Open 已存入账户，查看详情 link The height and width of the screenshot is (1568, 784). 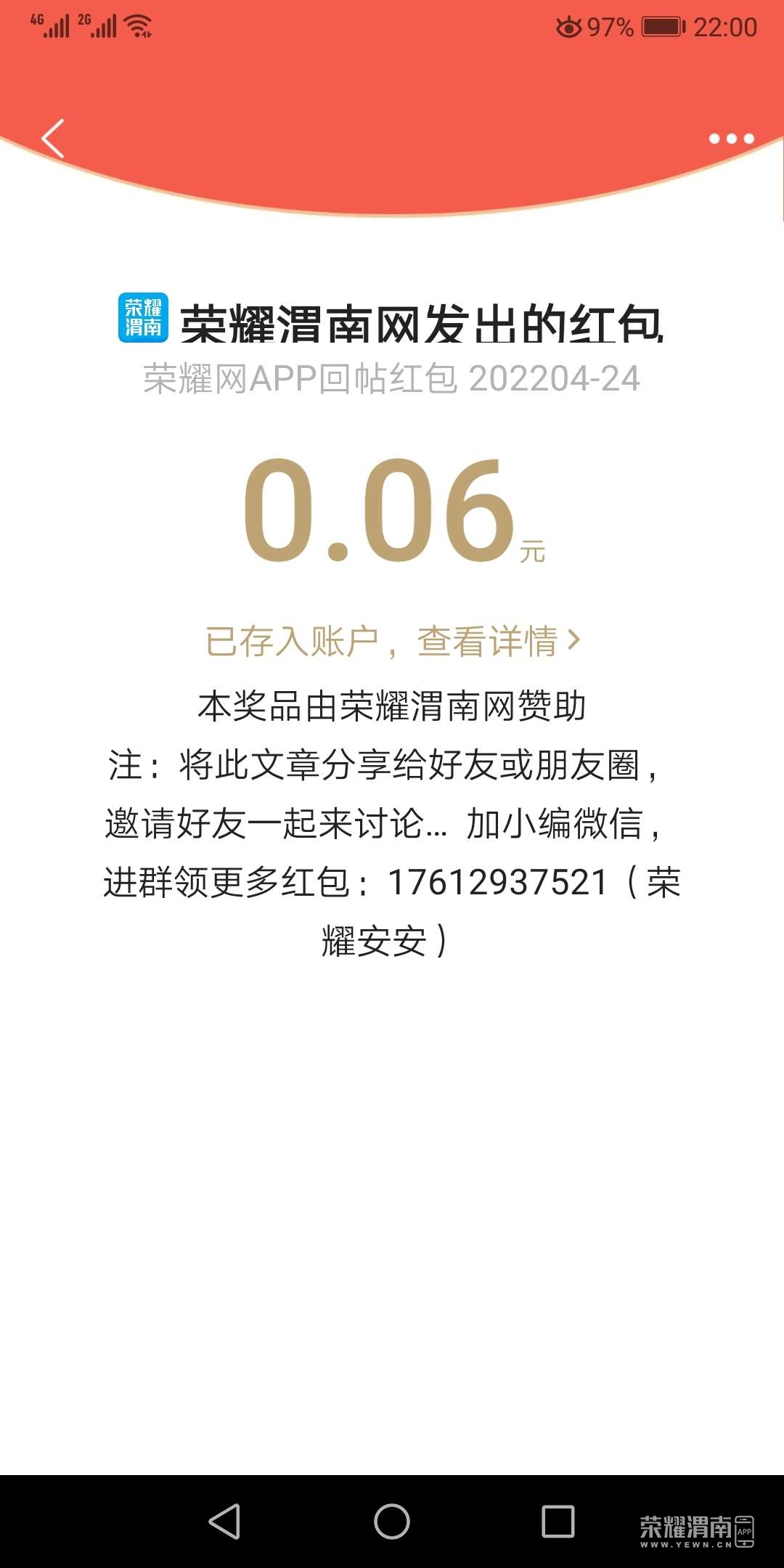(x=393, y=641)
